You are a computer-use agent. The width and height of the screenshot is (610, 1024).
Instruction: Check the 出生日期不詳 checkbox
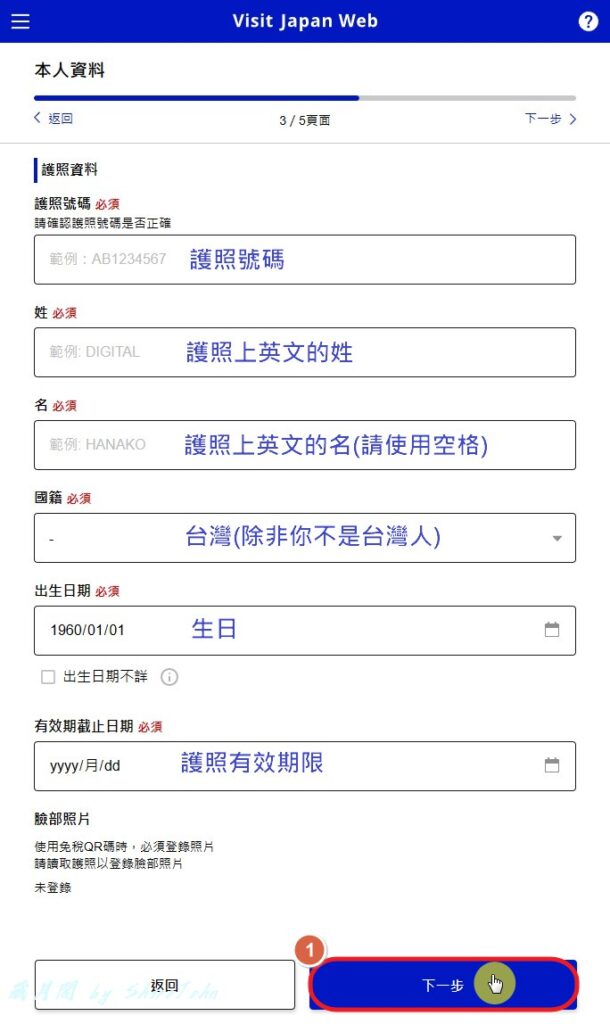pyautogui.click(x=48, y=677)
